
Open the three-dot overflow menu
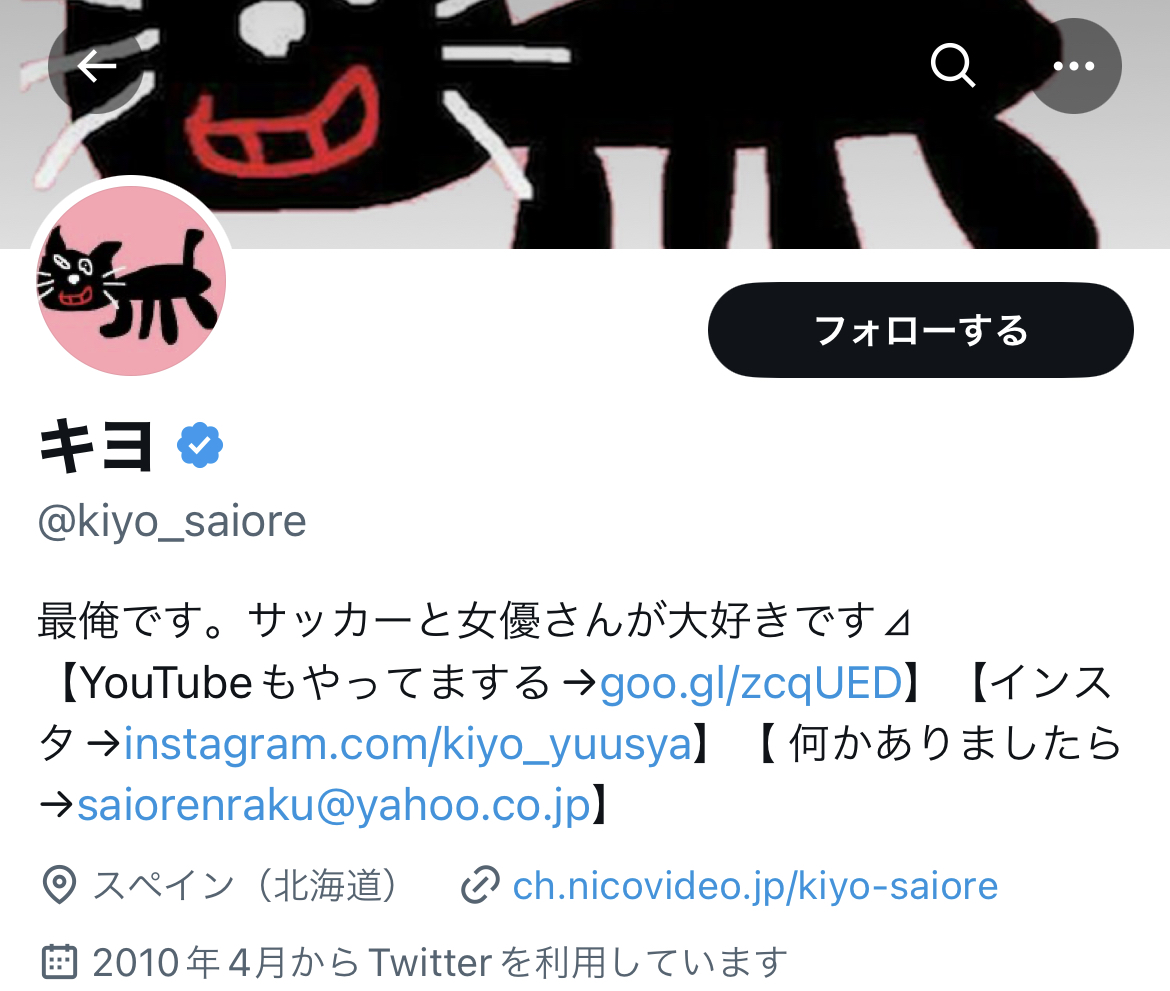(x=1075, y=67)
